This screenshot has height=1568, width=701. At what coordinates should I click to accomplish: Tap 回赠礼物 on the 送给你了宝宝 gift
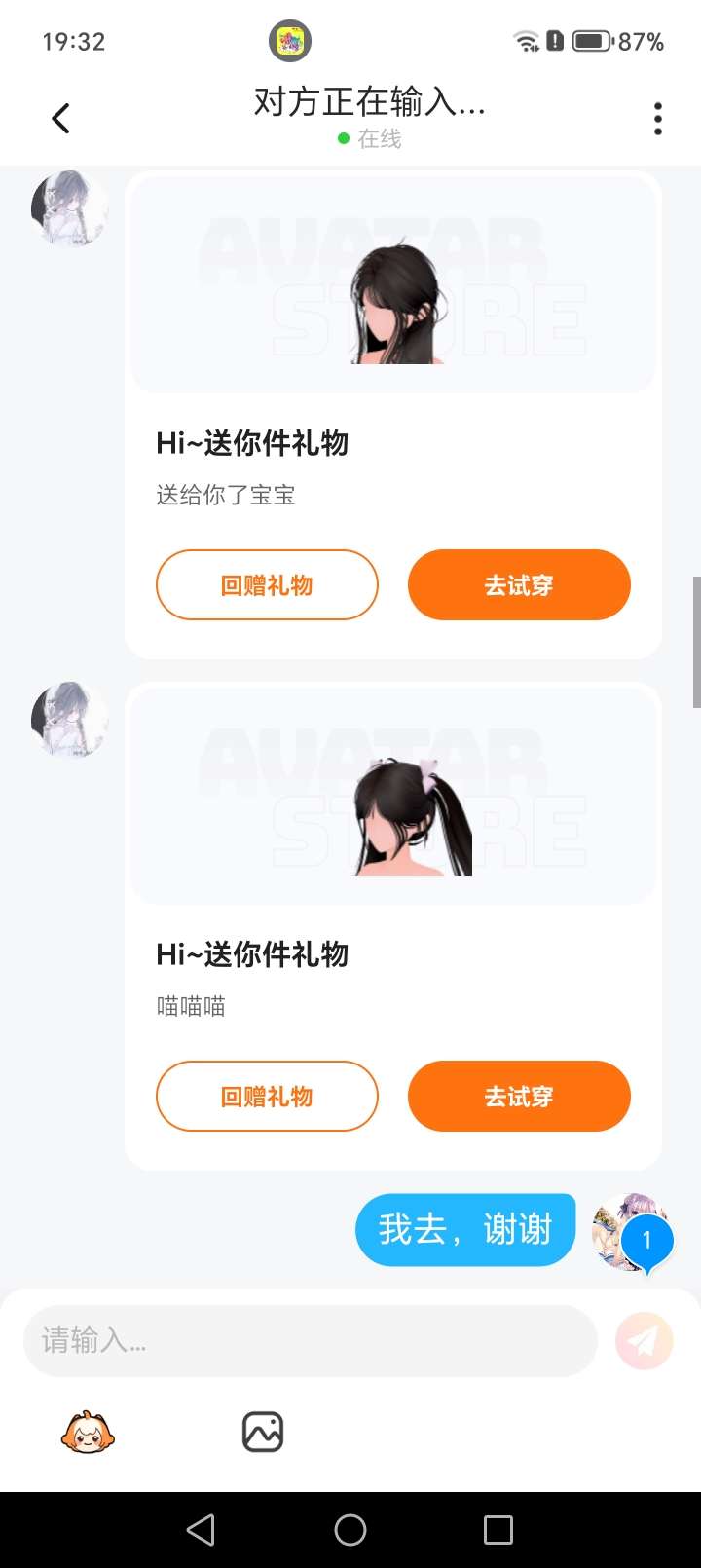coord(267,584)
